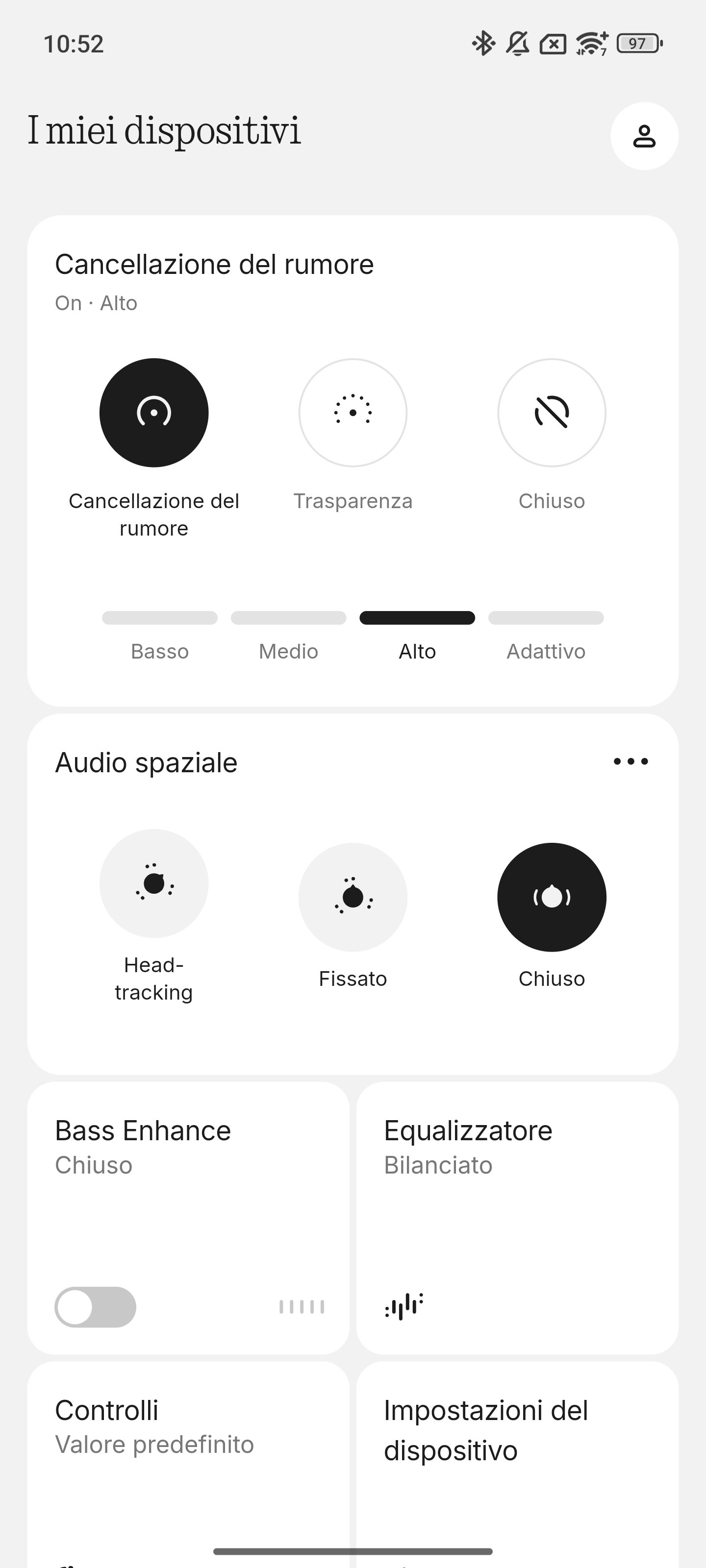This screenshot has height=1568, width=706.
Task: Set noise cancellation level to Medio
Action: [288, 636]
